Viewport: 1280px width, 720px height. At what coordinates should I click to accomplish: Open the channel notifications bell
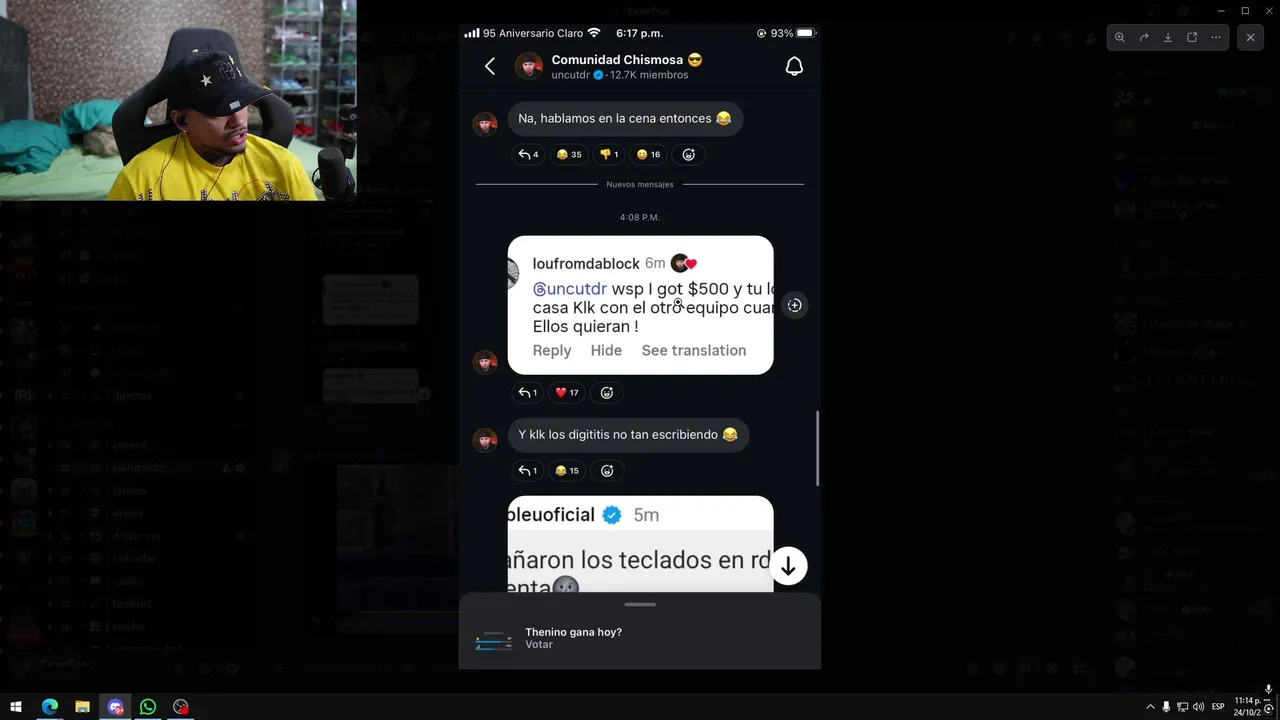point(794,66)
